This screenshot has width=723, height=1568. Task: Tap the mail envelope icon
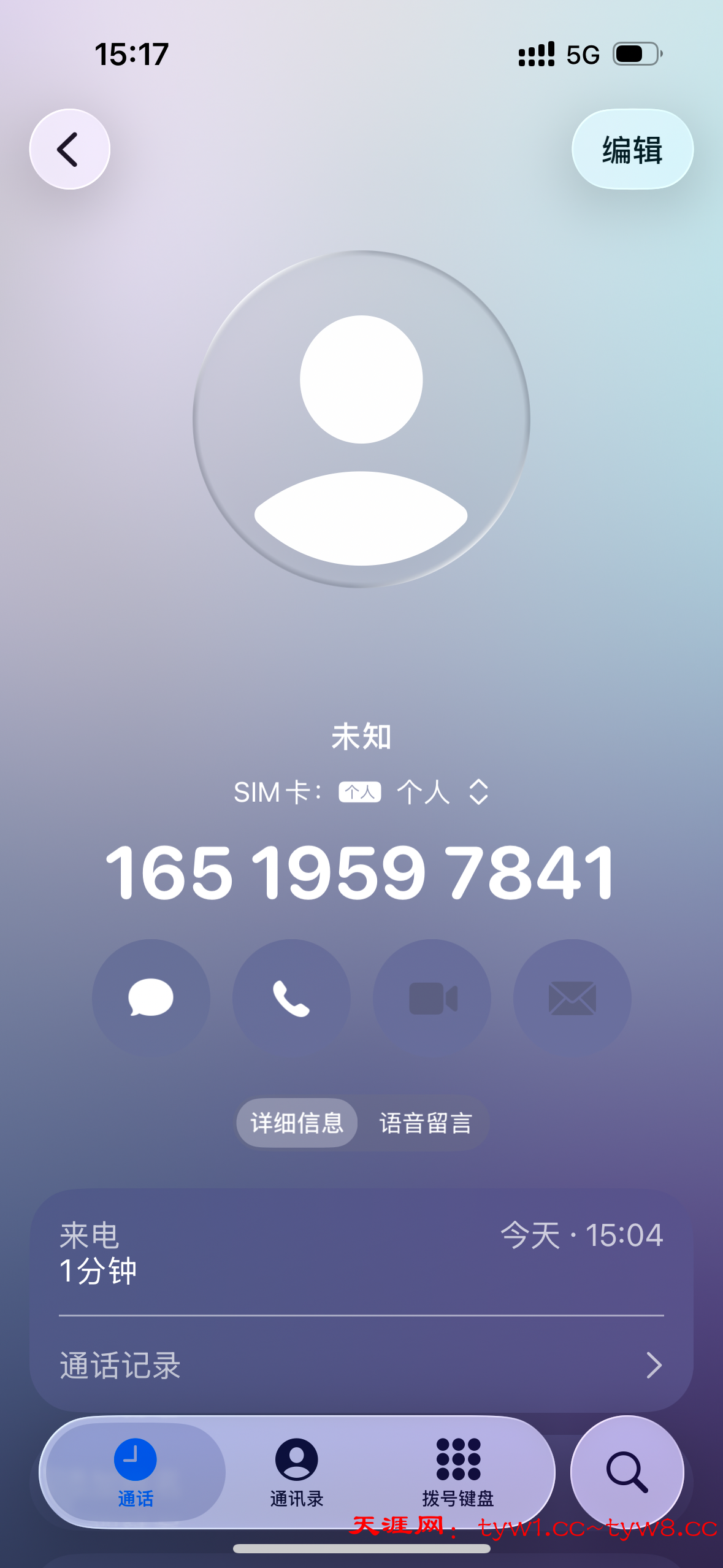(572, 997)
